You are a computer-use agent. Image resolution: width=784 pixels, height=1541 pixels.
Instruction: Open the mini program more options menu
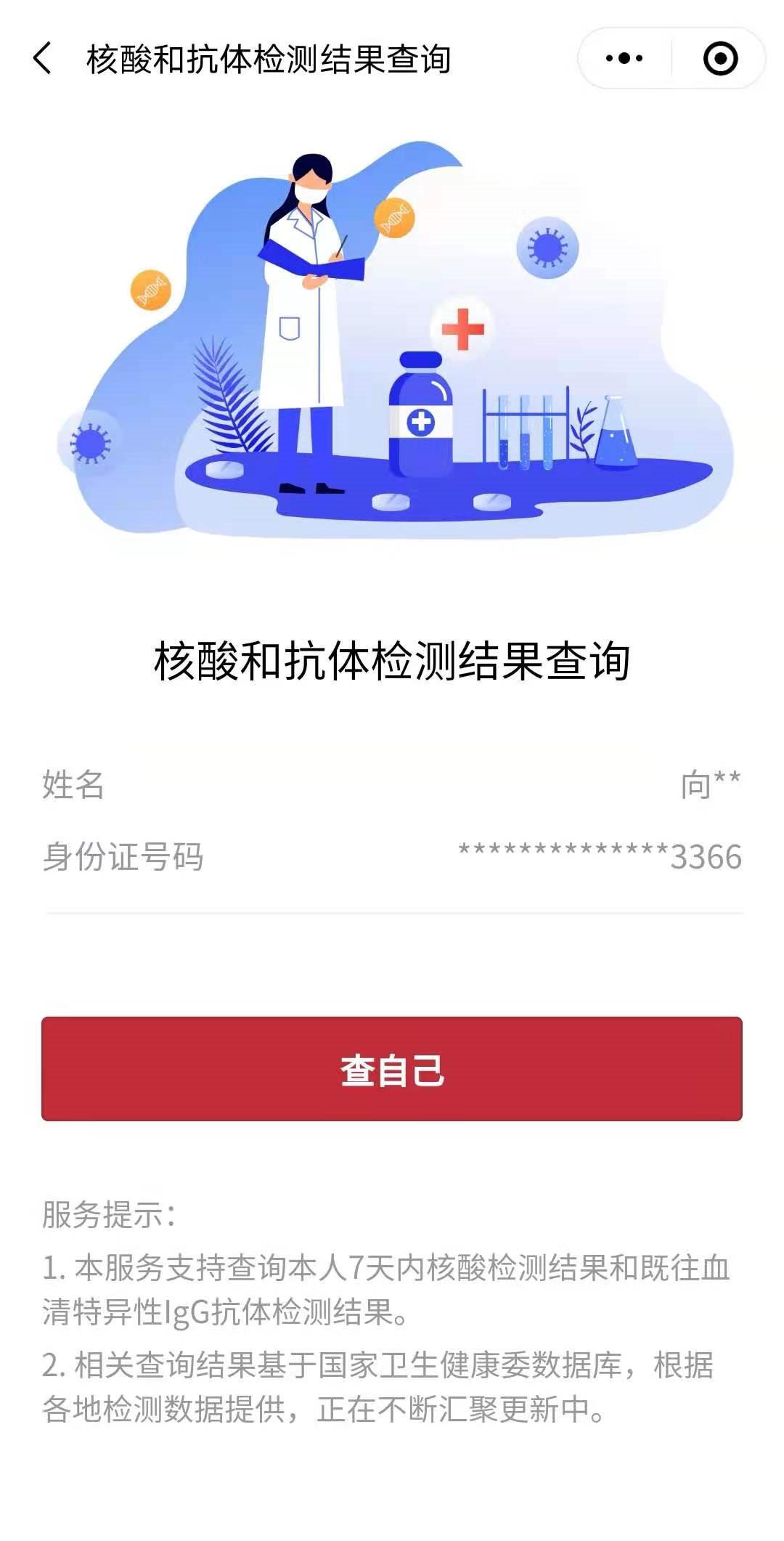pos(624,59)
